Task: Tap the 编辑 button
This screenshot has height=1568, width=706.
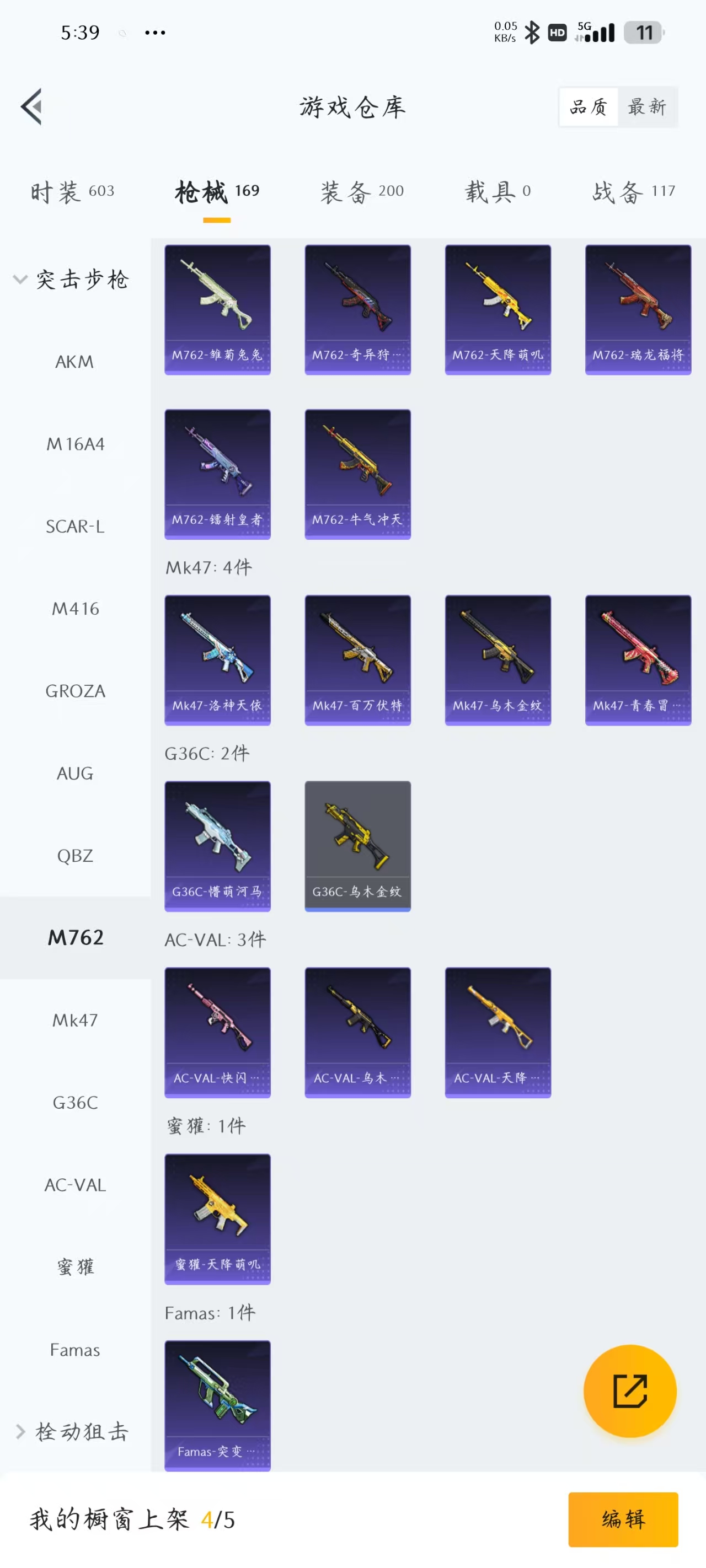Action: pyautogui.click(x=623, y=1519)
